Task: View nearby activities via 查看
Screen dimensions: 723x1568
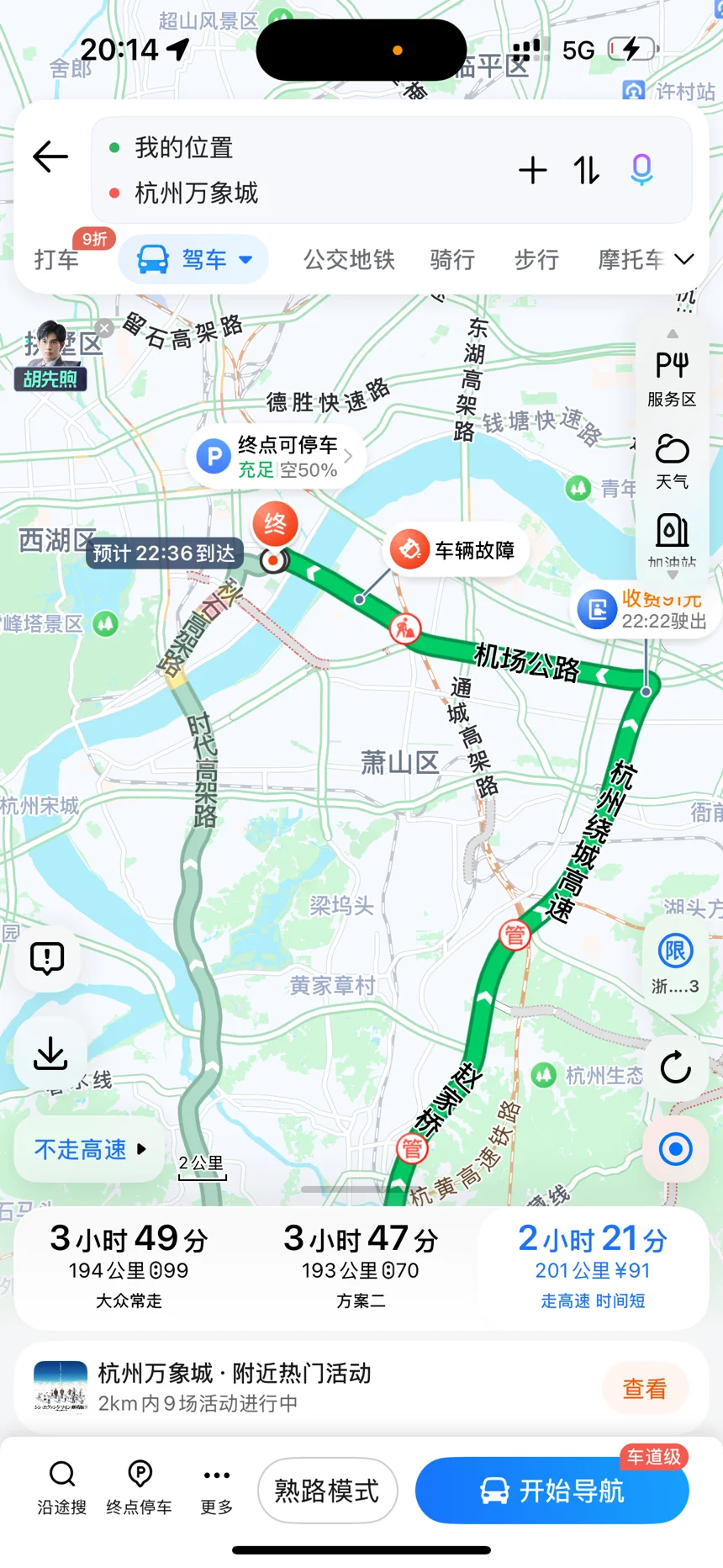Action: [645, 1388]
